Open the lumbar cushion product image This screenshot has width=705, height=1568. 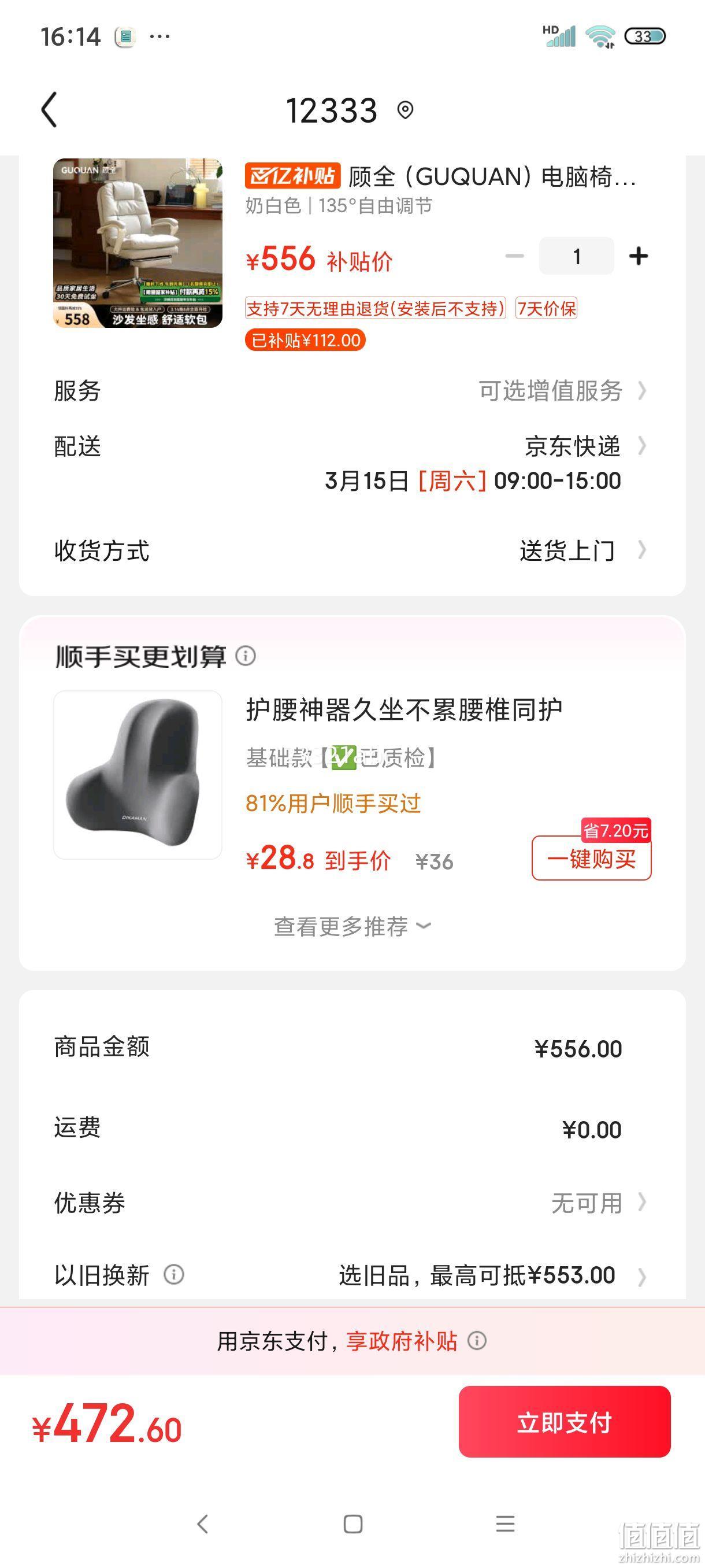pyautogui.click(x=138, y=775)
